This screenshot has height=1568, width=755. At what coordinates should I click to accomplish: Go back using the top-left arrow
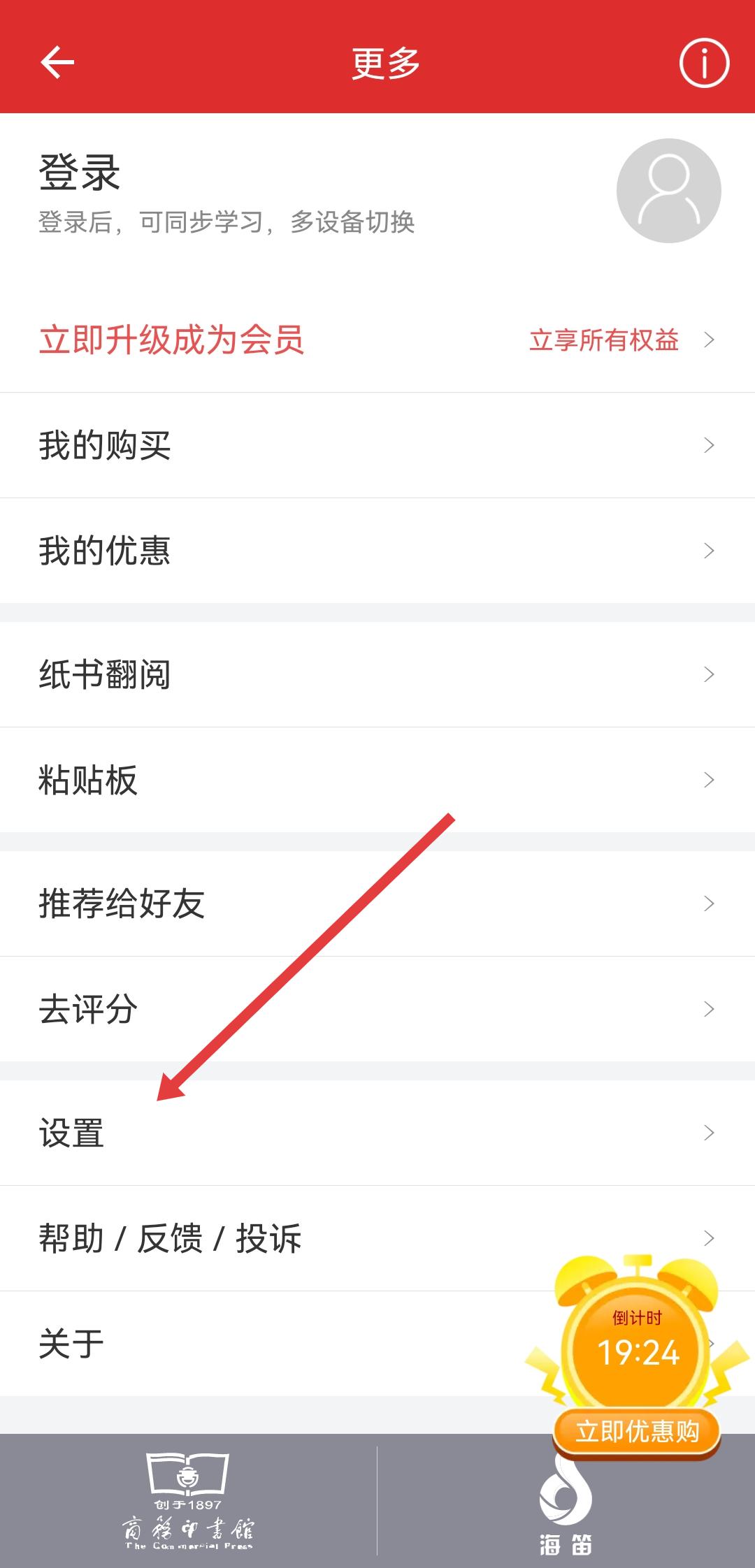click(x=57, y=62)
